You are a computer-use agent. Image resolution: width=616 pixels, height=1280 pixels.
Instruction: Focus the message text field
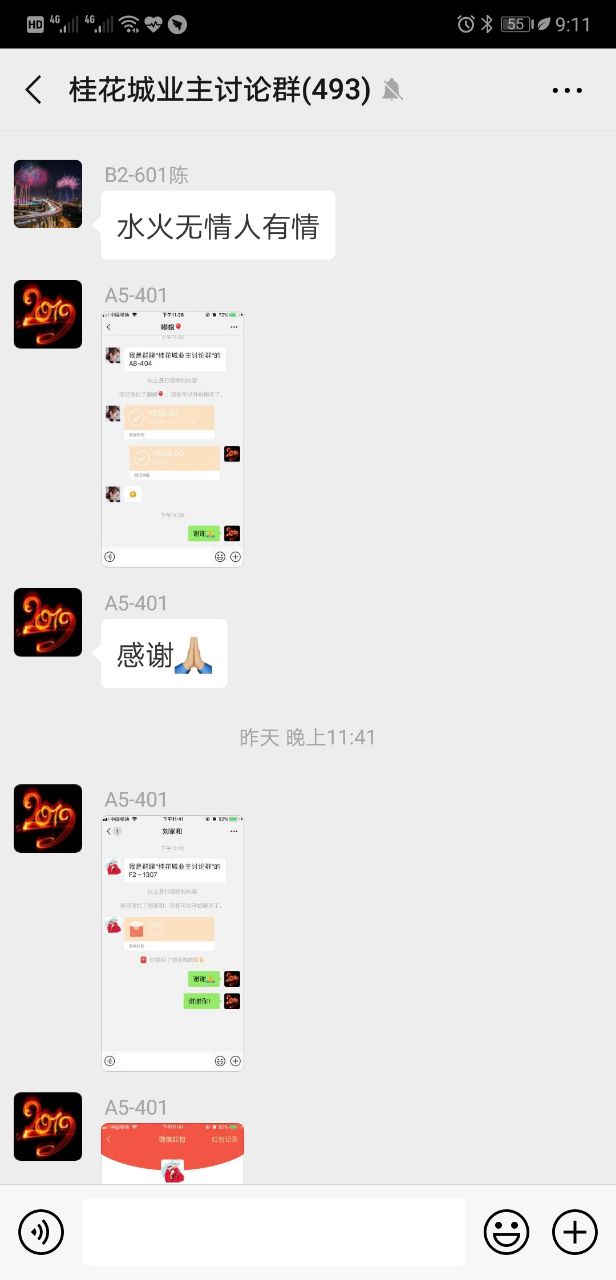(273, 1232)
